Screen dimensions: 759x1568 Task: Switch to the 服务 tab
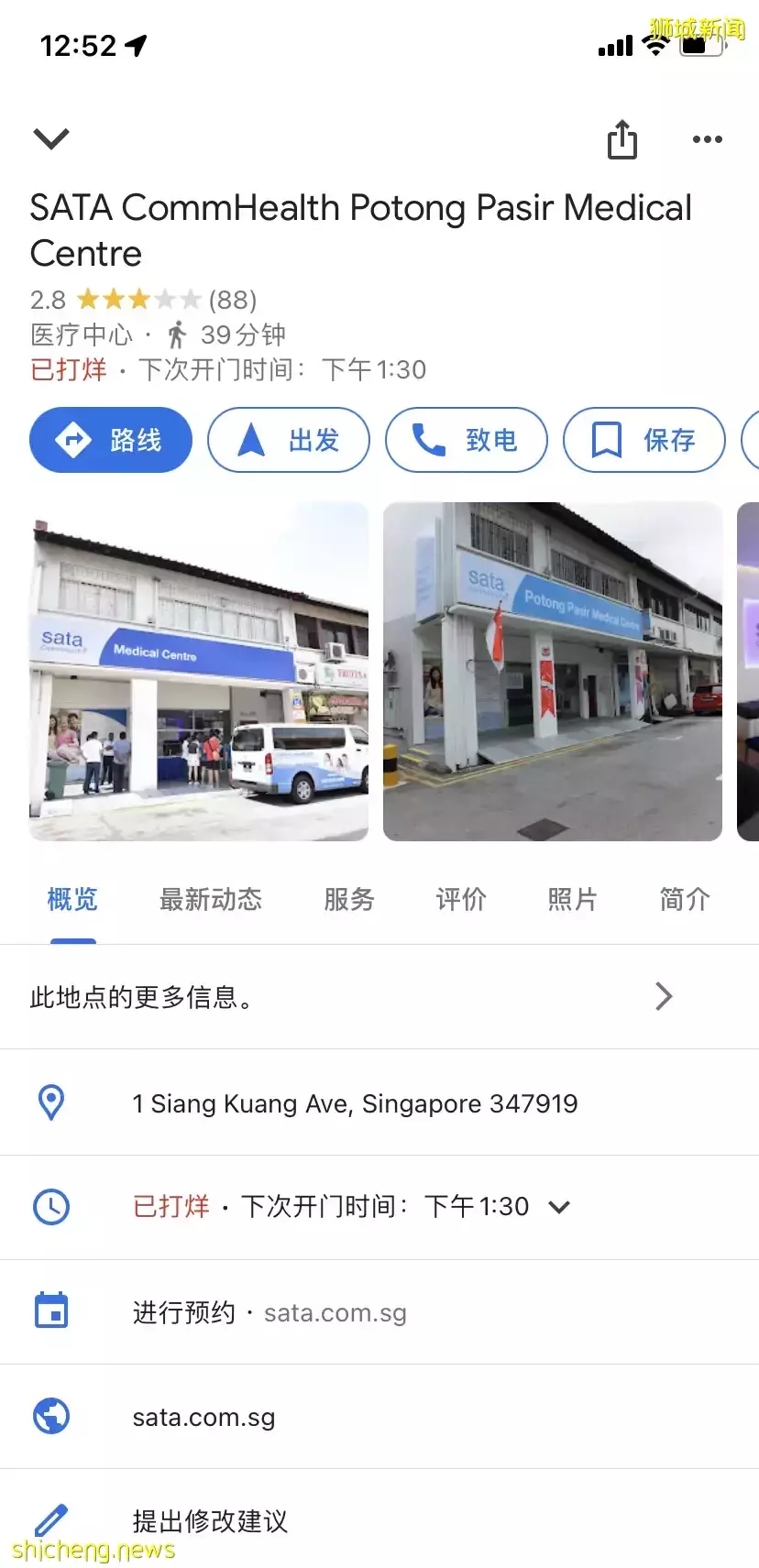point(349,900)
